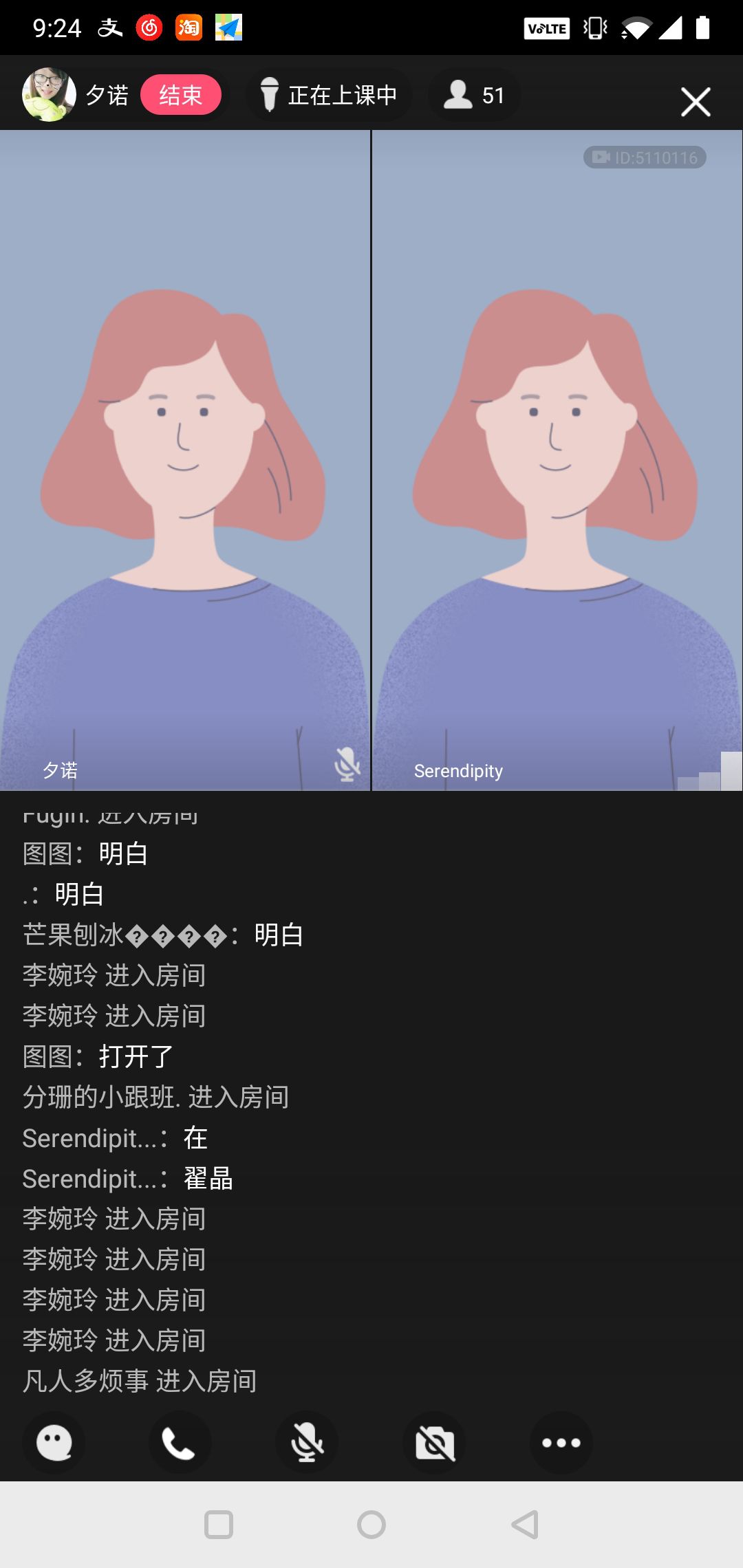Open the three-dot more options menu

click(x=561, y=1442)
